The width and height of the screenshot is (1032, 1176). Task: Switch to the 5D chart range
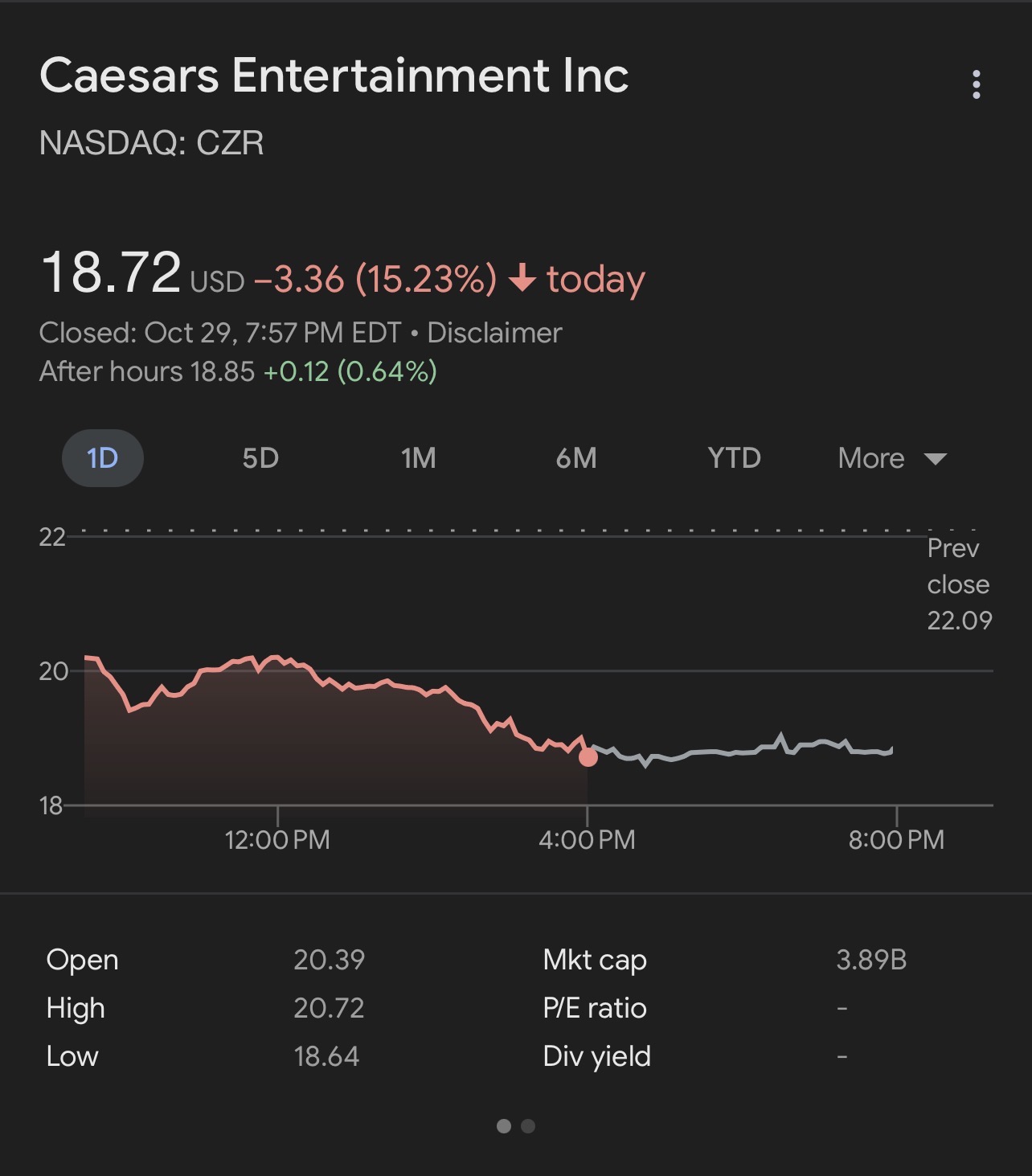click(260, 458)
